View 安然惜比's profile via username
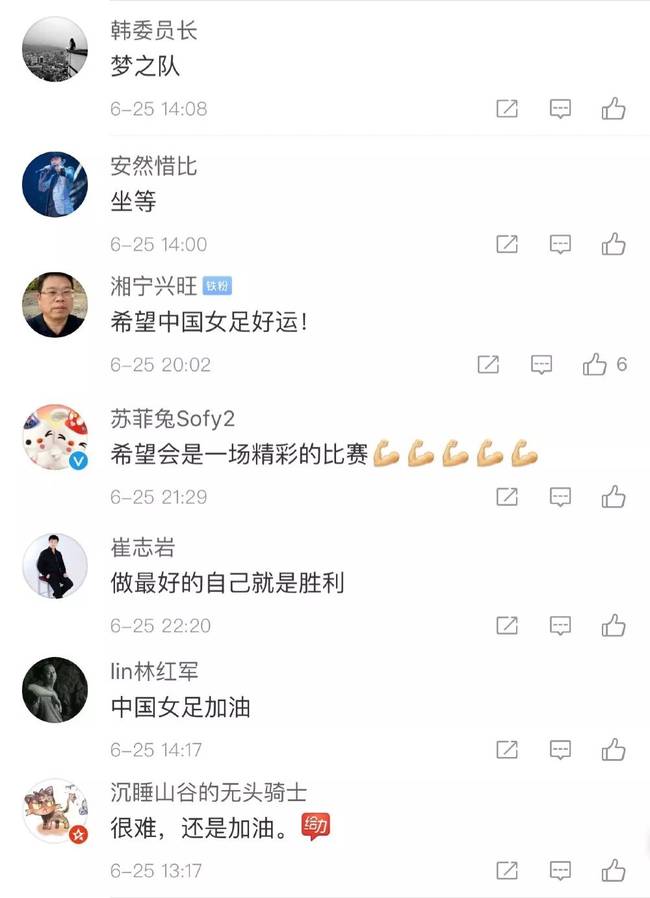 (x=153, y=166)
